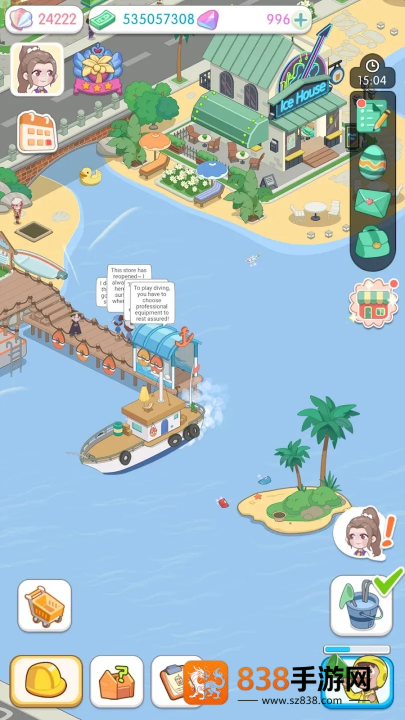
Task: Open the store icon with red dot
Action: pyautogui.click(x=373, y=303)
